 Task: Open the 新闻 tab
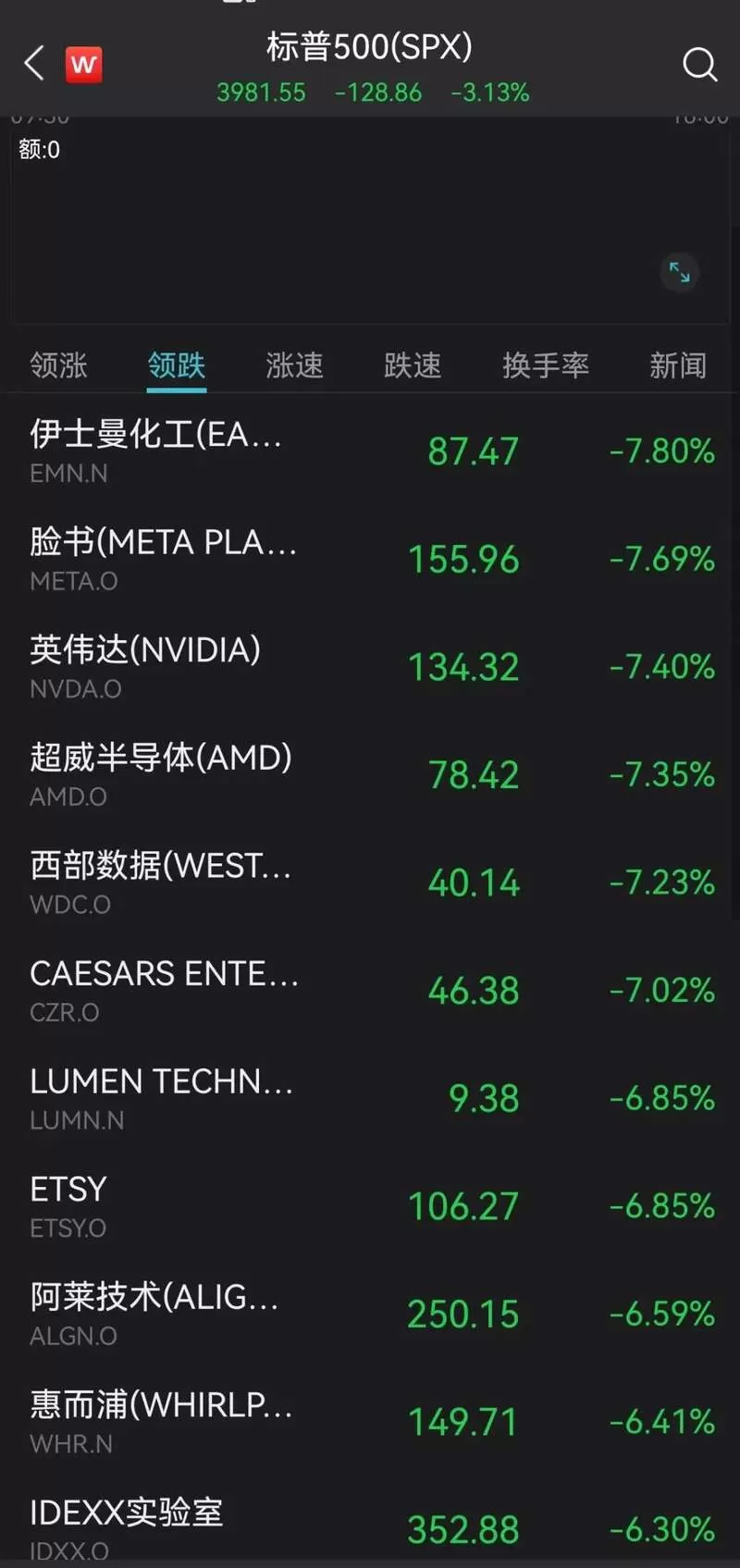pyautogui.click(x=678, y=365)
